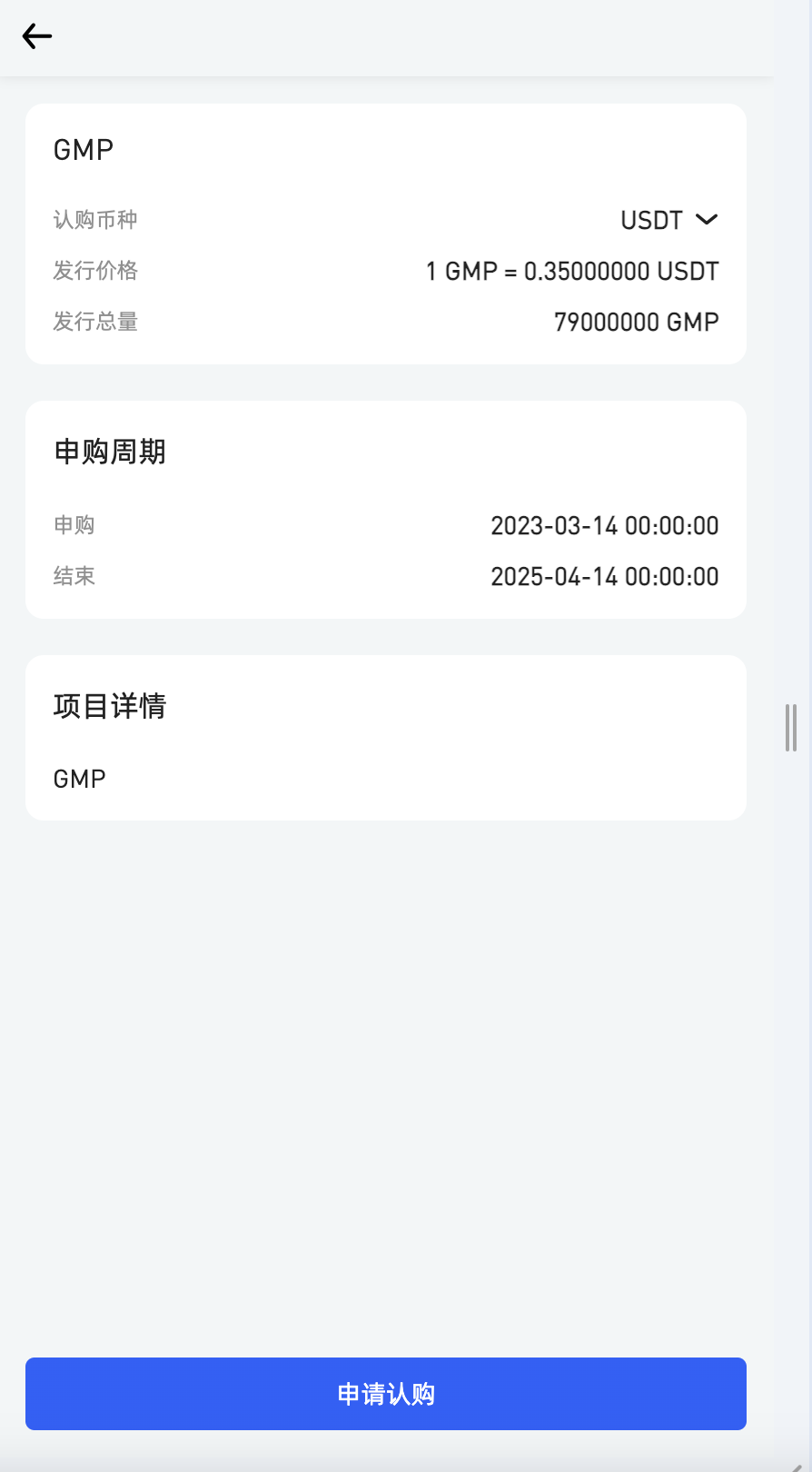Image resolution: width=812 pixels, height=1472 pixels.
Task: Click the 79000000 GMP supply text
Action: click(x=636, y=322)
